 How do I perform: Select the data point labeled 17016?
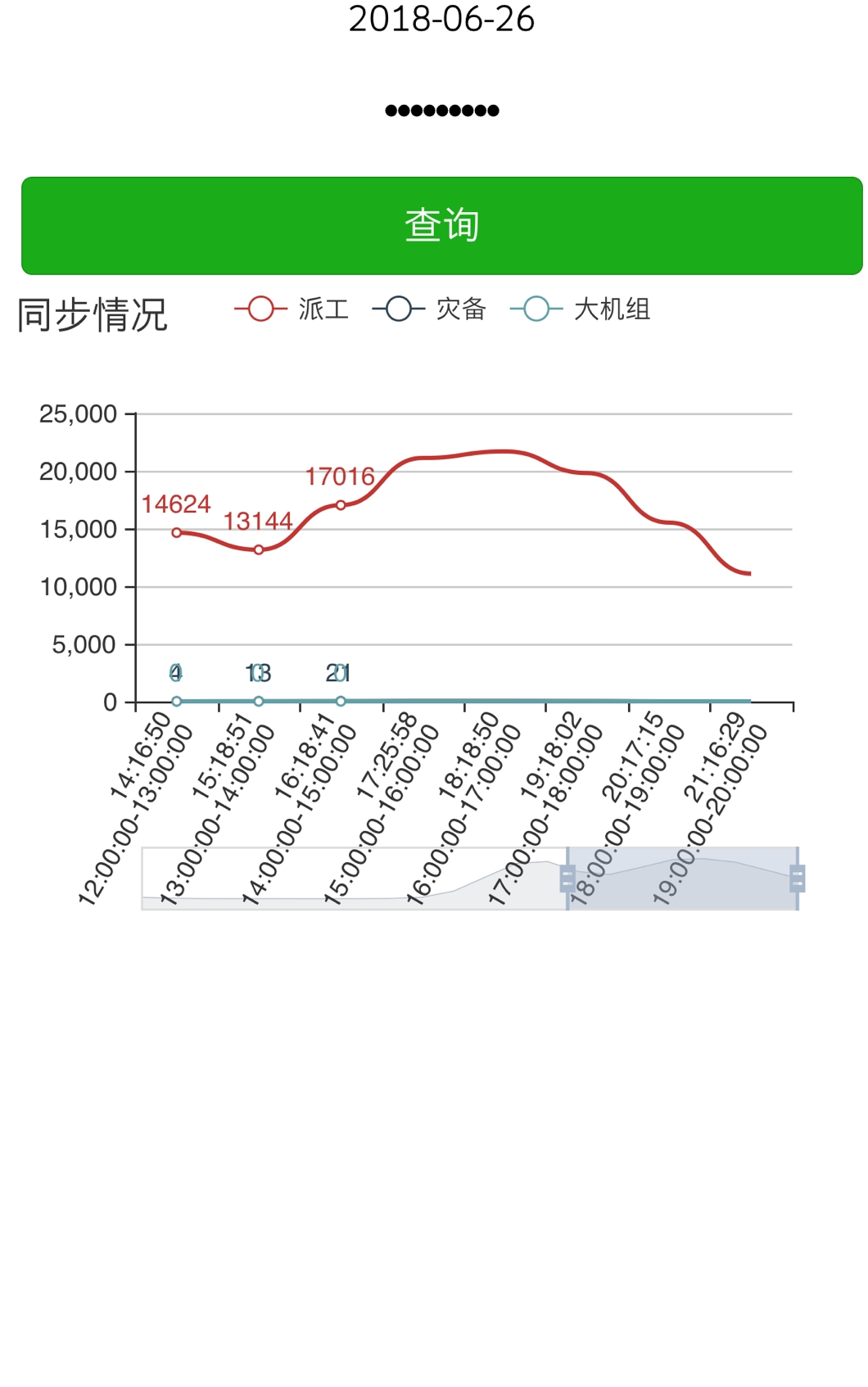click(x=340, y=505)
